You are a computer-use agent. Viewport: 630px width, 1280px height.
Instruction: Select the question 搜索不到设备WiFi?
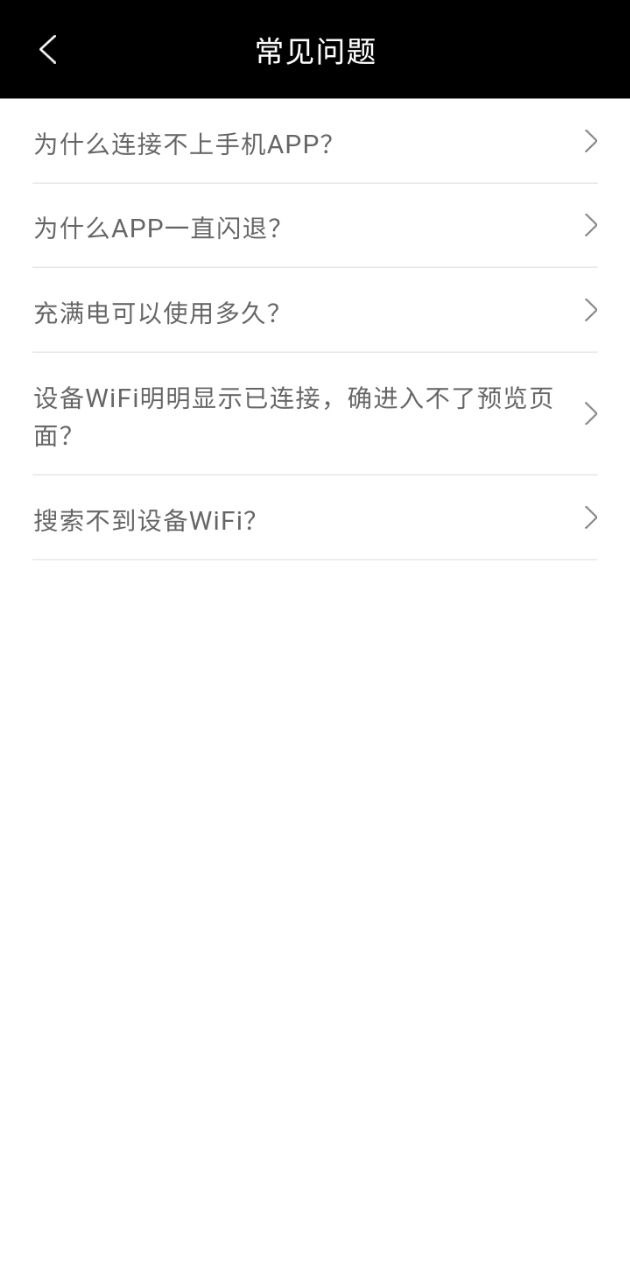[x=314, y=519]
